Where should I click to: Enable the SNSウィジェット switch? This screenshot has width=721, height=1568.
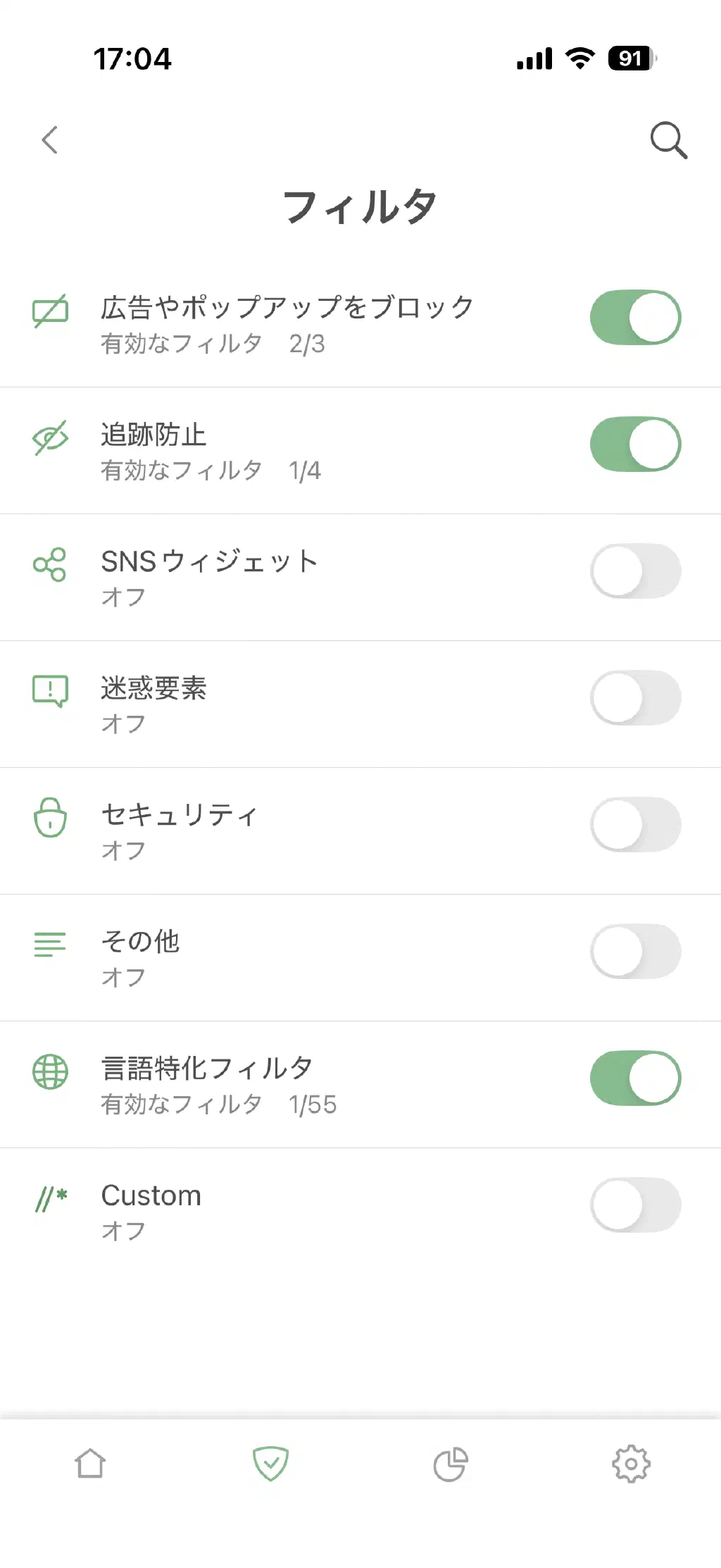click(635, 571)
